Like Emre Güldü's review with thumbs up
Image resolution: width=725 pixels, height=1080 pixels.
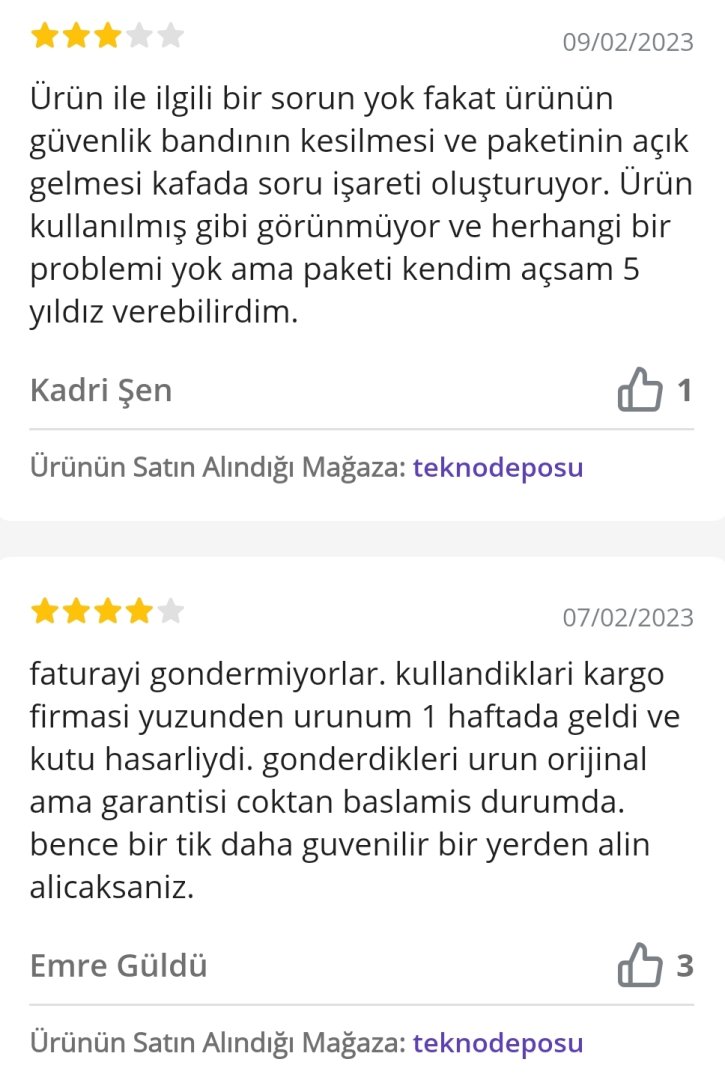pyautogui.click(x=640, y=965)
